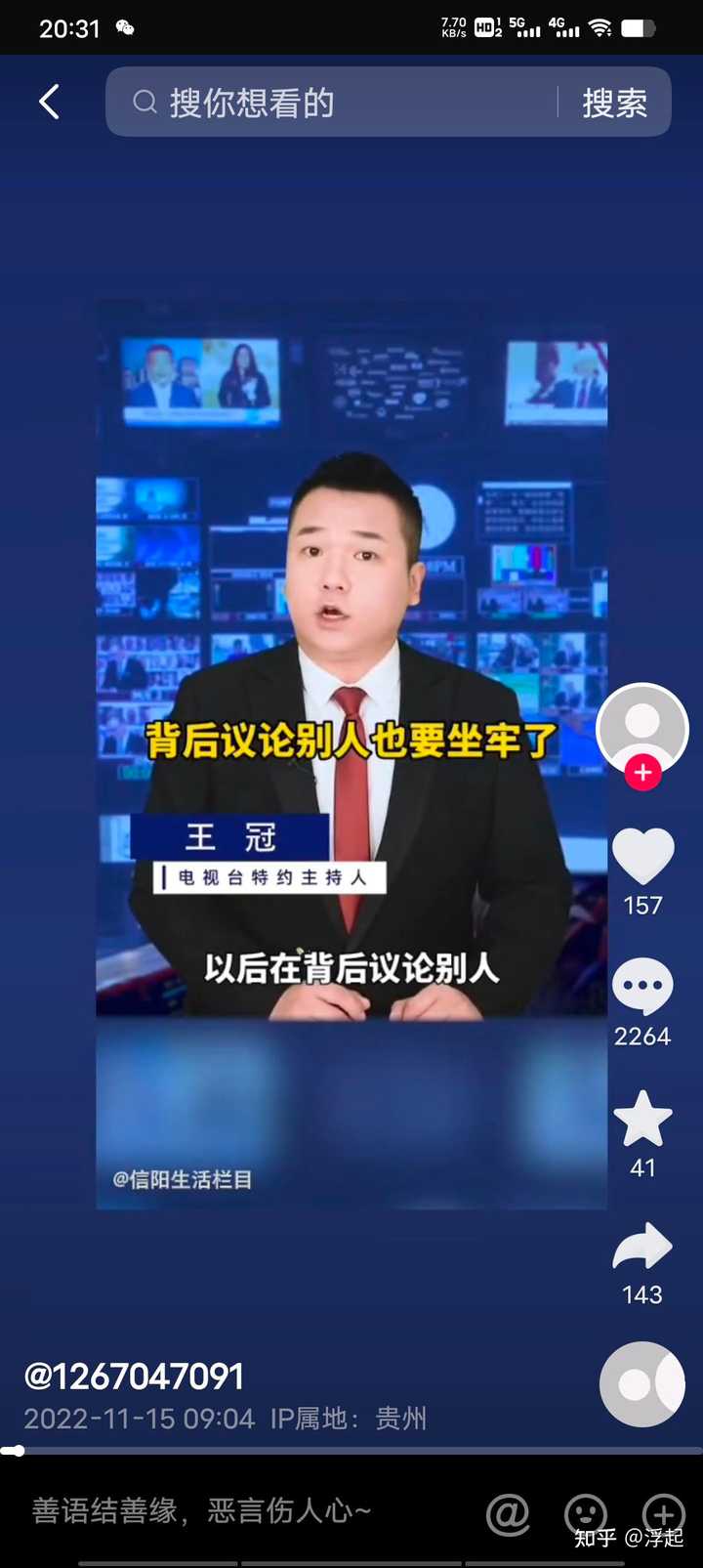Seek using the video progress bar
The image size is (703, 1568).
351,1451
